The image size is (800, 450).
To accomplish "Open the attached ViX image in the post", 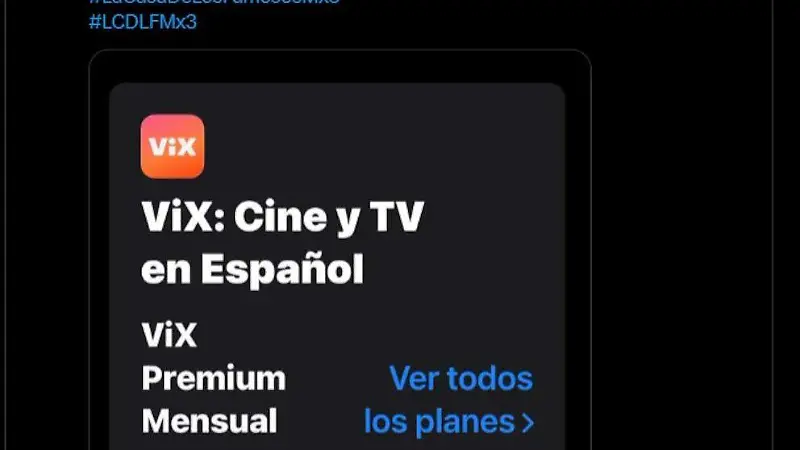I will coord(339,260).
